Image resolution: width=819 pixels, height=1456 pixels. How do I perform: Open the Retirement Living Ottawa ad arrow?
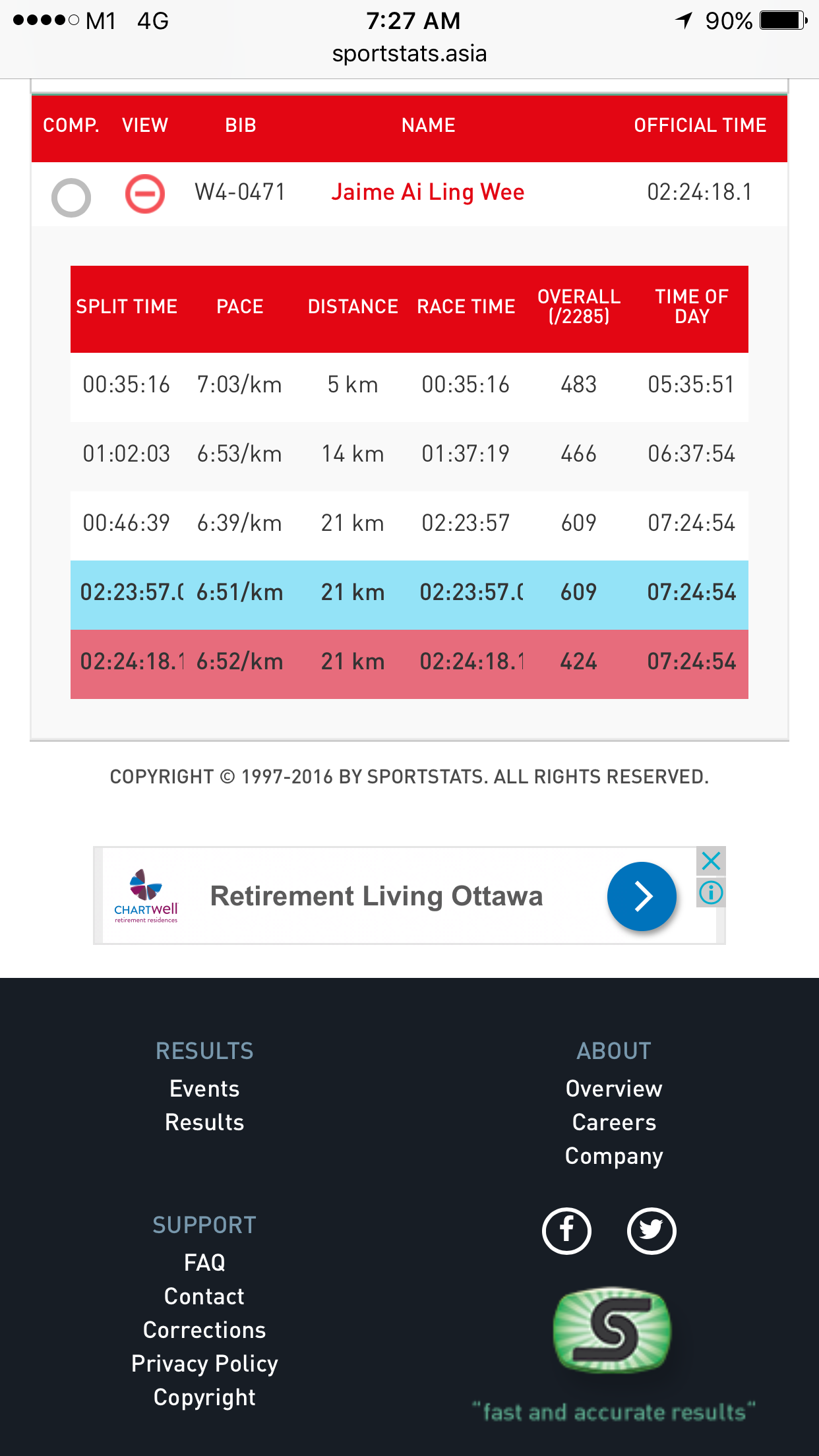click(x=641, y=896)
